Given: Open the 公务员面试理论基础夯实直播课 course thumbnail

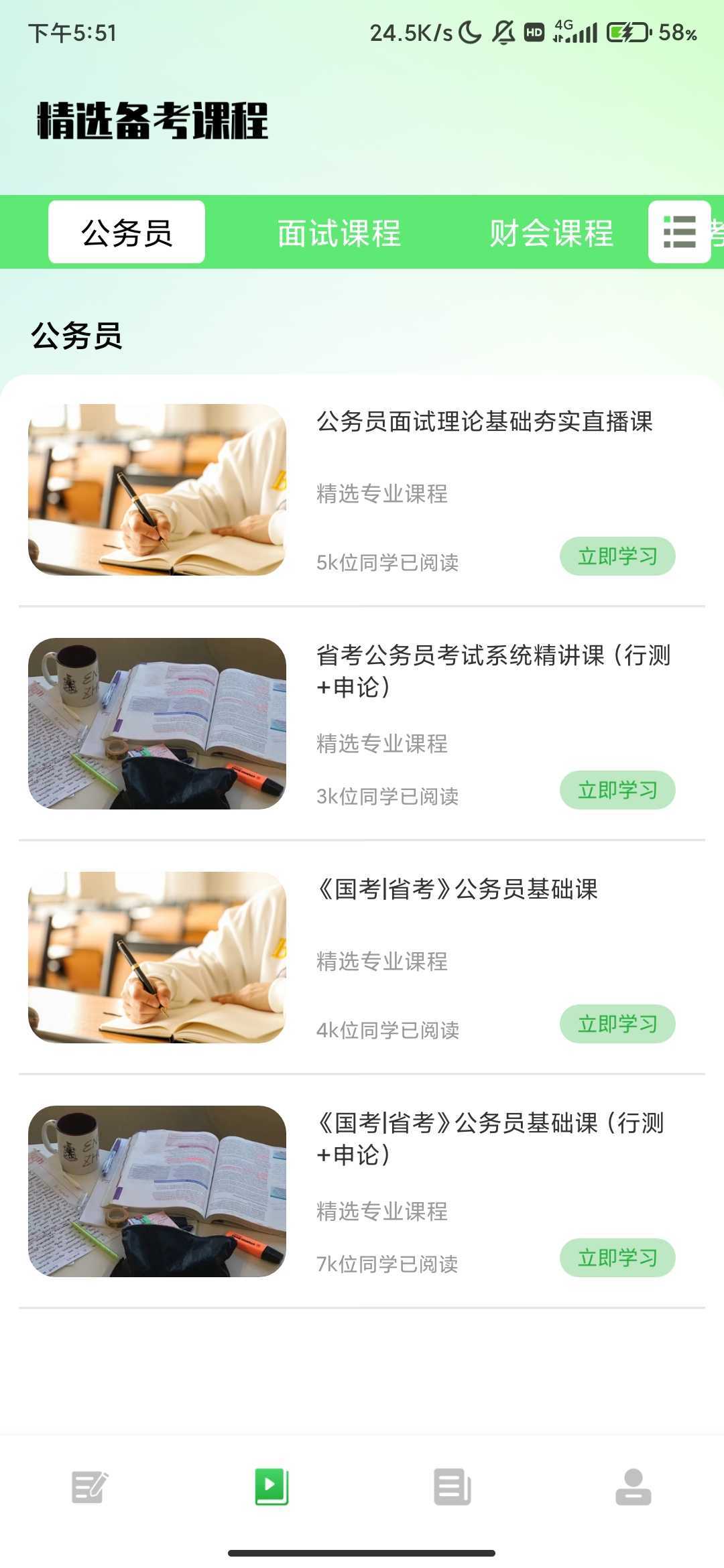Looking at the screenshot, I should tap(157, 490).
